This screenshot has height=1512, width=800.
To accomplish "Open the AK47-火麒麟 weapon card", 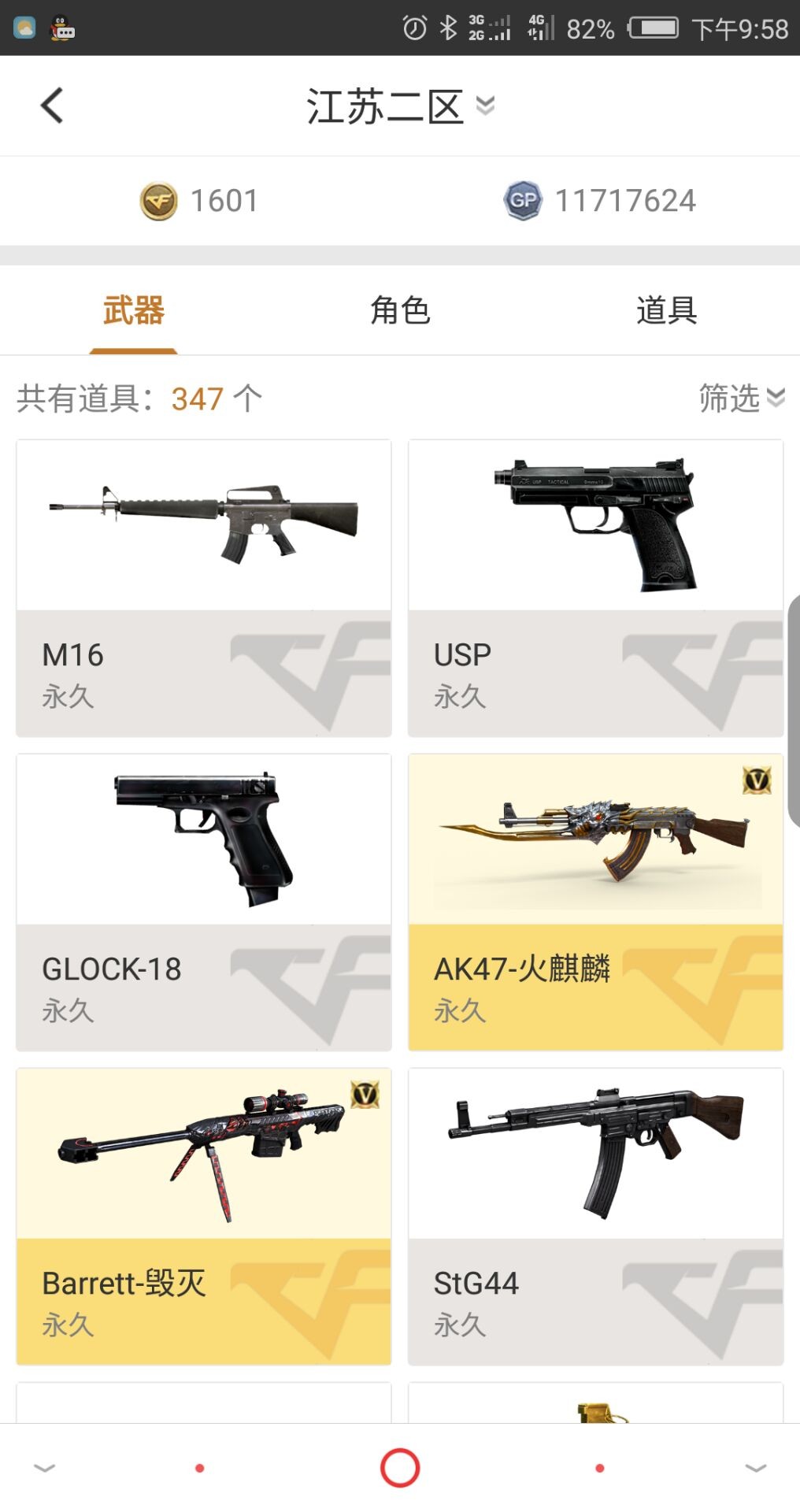I will 595,902.
